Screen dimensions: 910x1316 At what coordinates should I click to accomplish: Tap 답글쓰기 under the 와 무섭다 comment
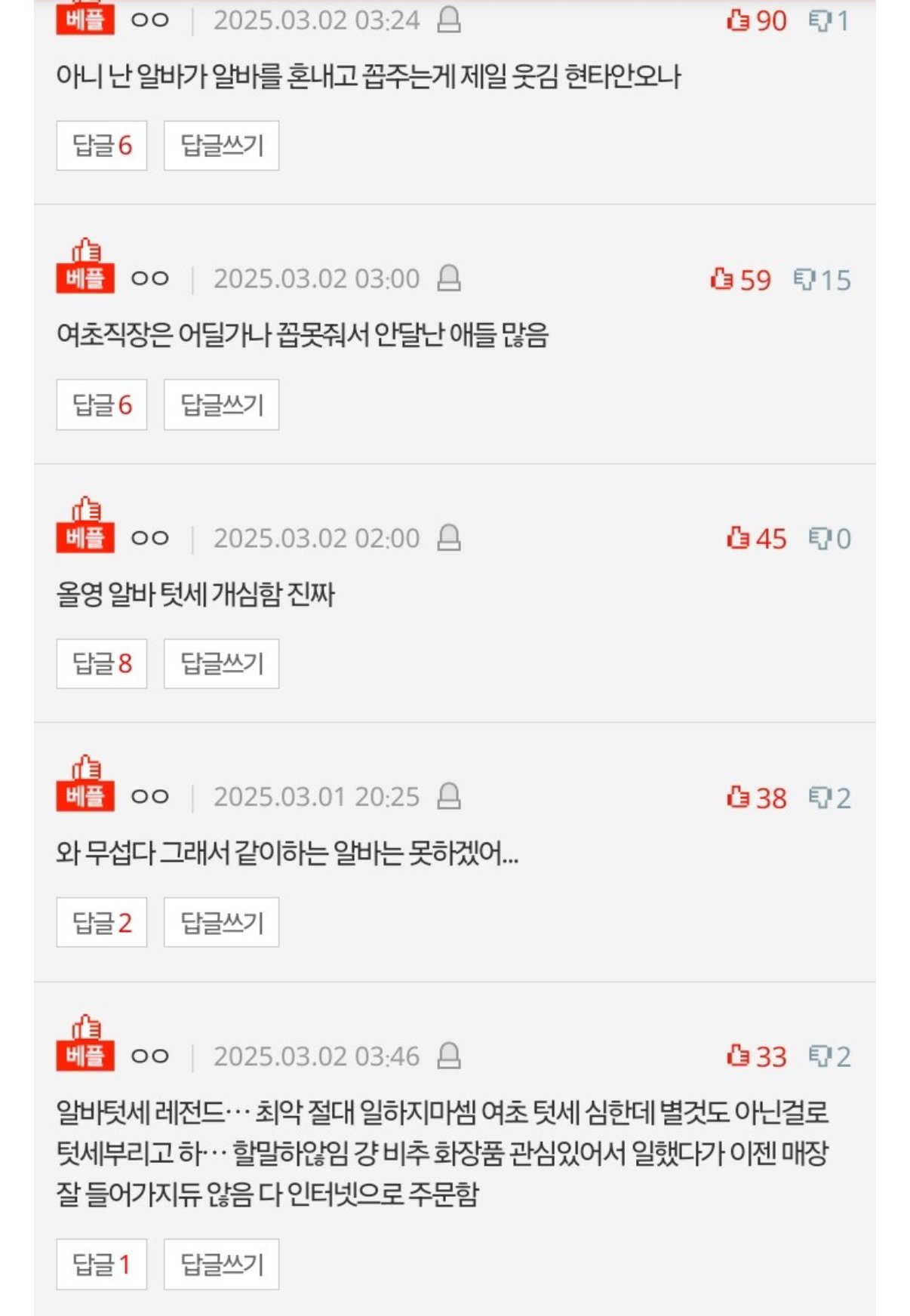click(x=221, y=922)
